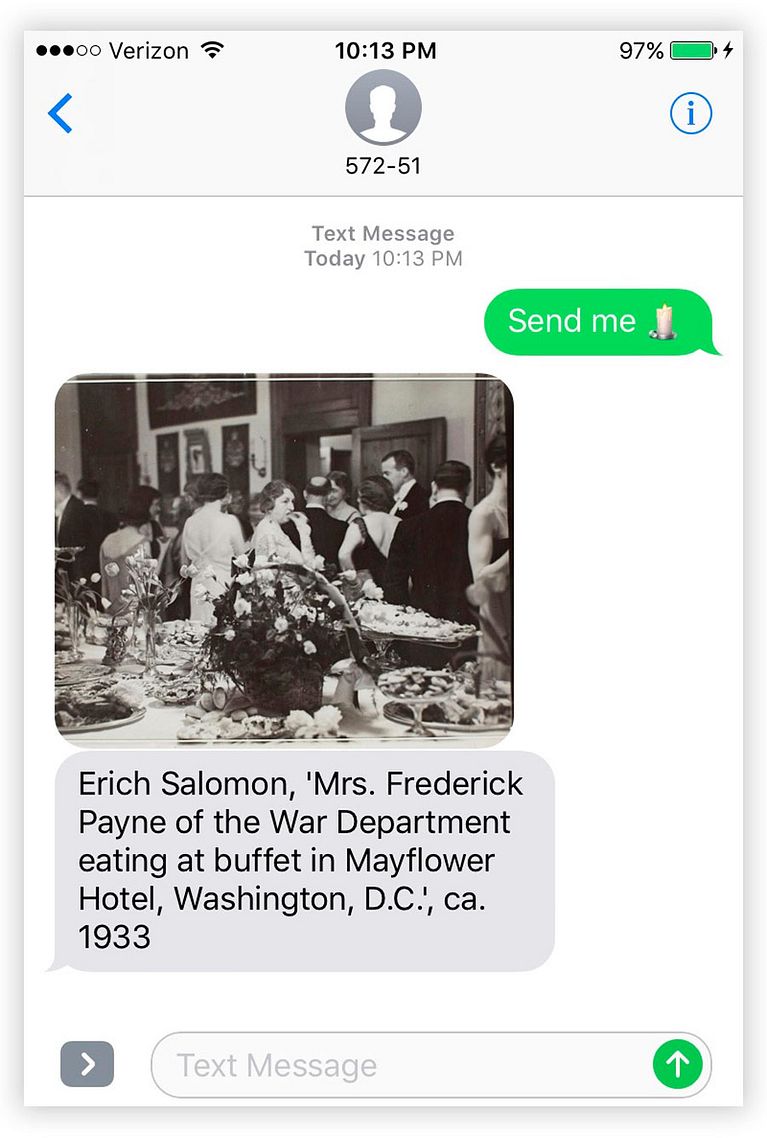Screen dimensions: 767x1138
Task: Open contact details info icon
Action: click(690, 114)
